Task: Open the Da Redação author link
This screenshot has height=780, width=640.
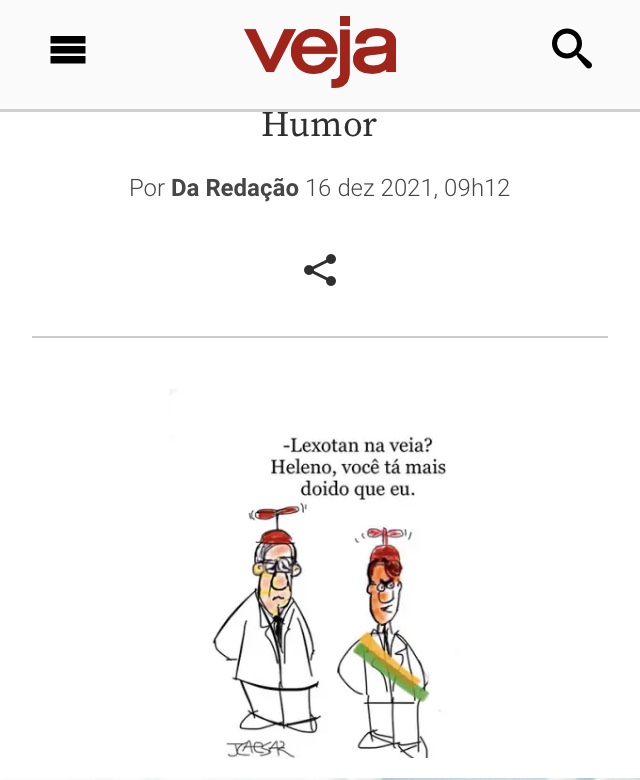Action: click(x=235, y=188)
